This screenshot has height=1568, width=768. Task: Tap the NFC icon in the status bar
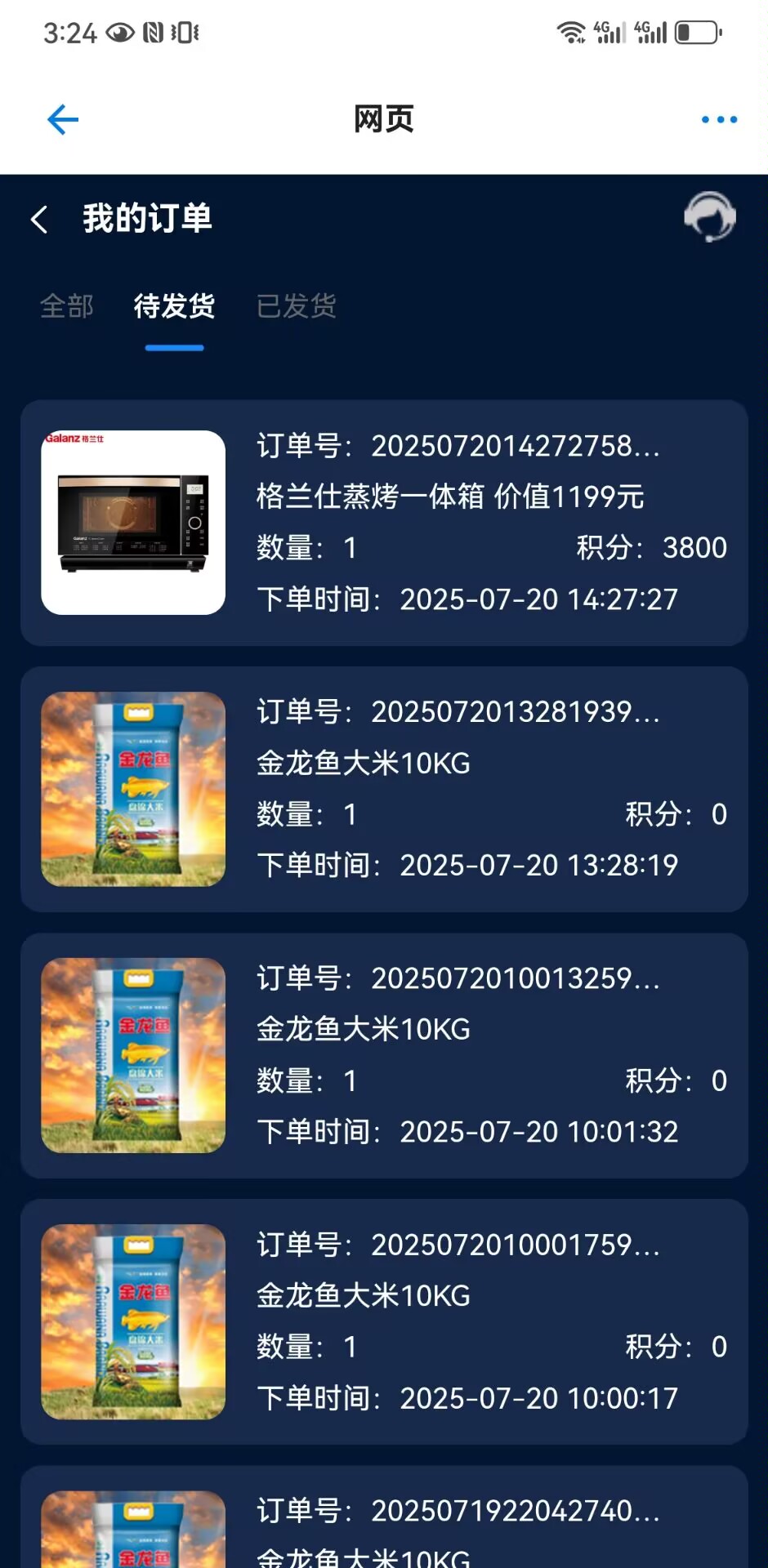153,32
